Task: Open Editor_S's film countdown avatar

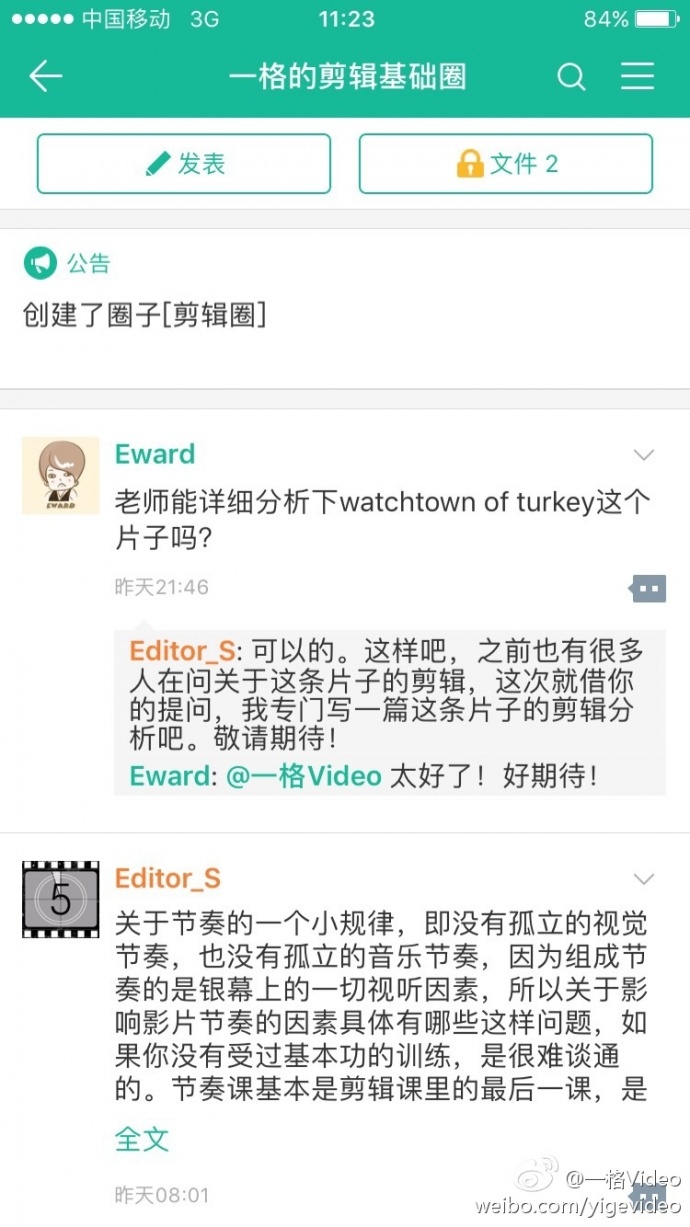Action: click(61, 899)
